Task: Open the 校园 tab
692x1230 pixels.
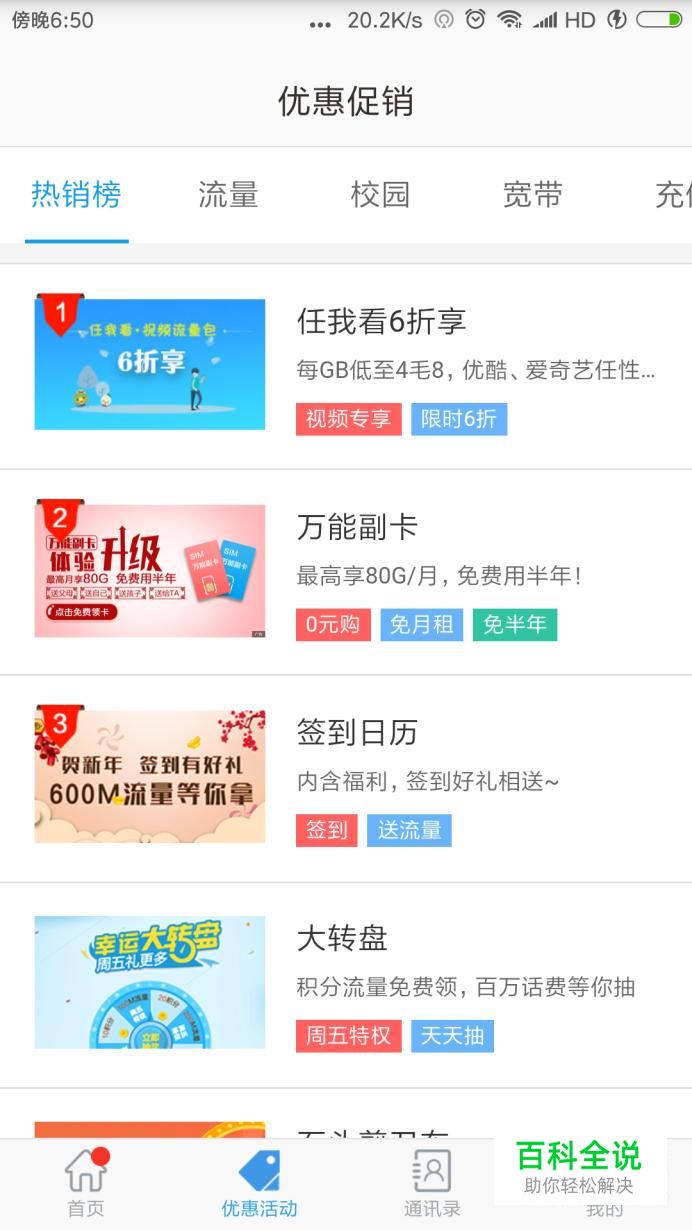Action: [x=380, y=194]
